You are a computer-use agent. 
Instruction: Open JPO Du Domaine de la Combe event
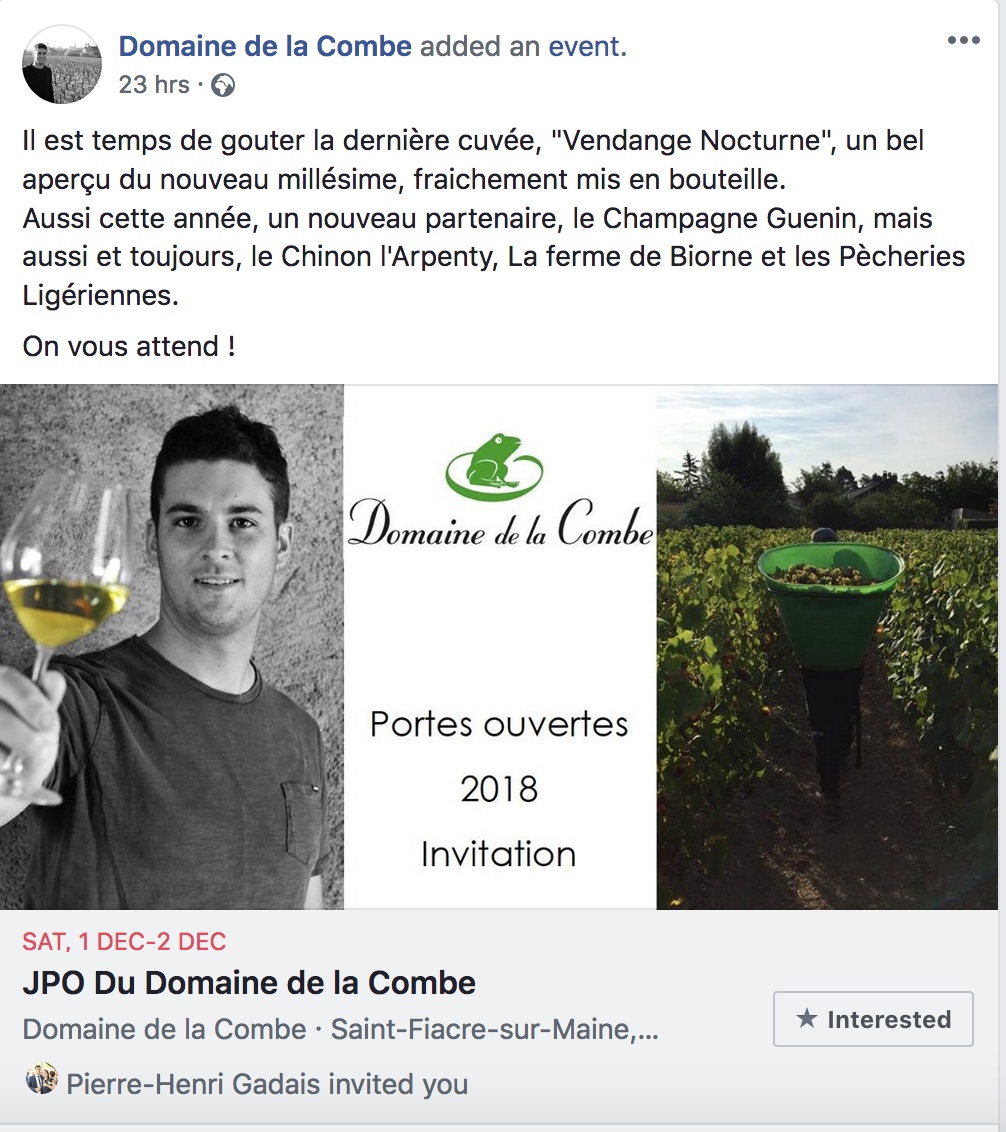coord(247,981)
